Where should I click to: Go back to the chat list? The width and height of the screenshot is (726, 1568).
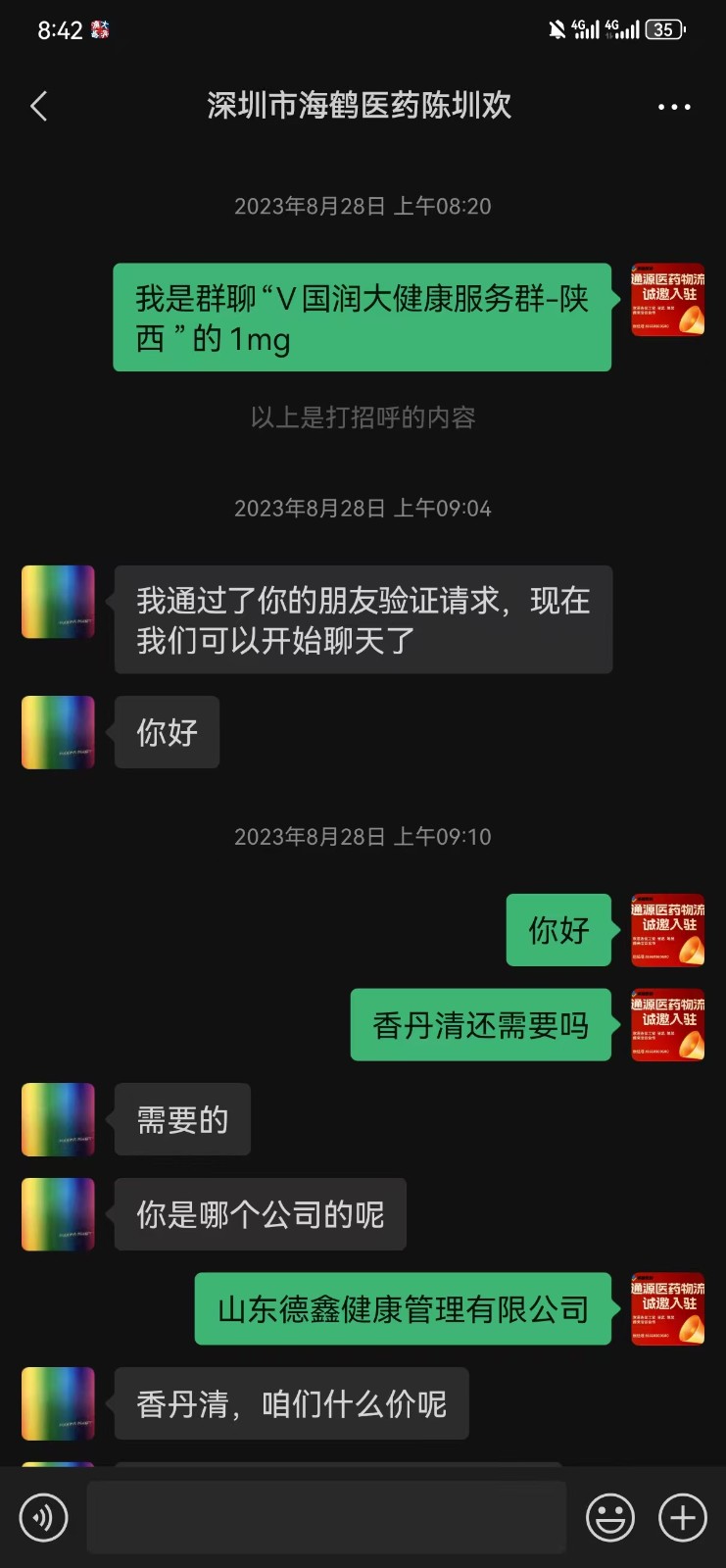pos(39,106)
